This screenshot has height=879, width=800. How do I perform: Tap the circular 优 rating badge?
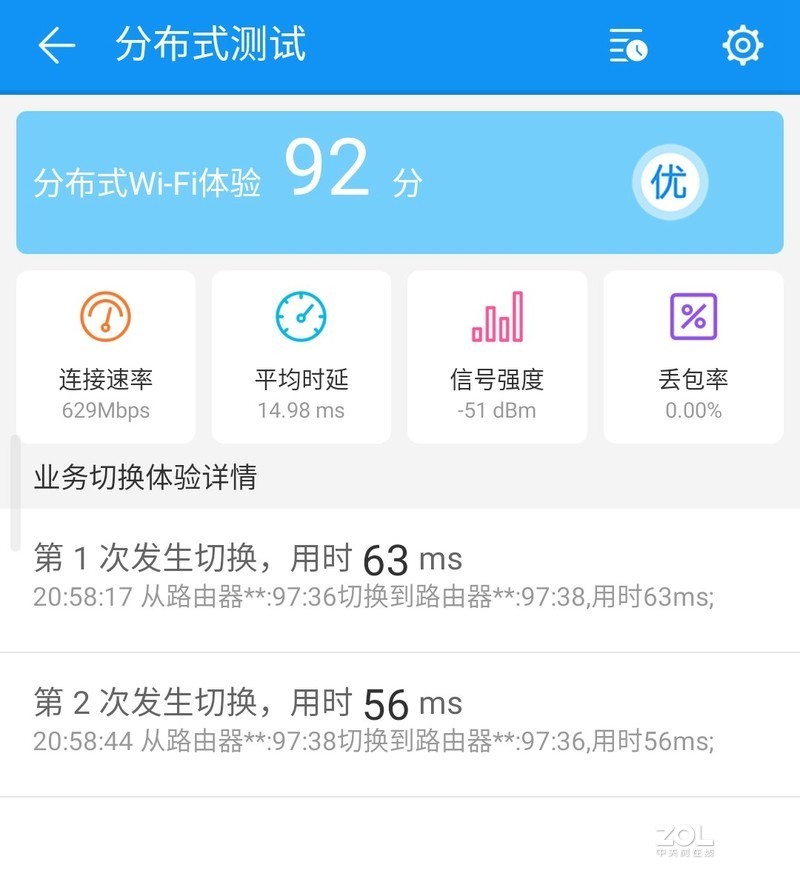tap(670, 180)
